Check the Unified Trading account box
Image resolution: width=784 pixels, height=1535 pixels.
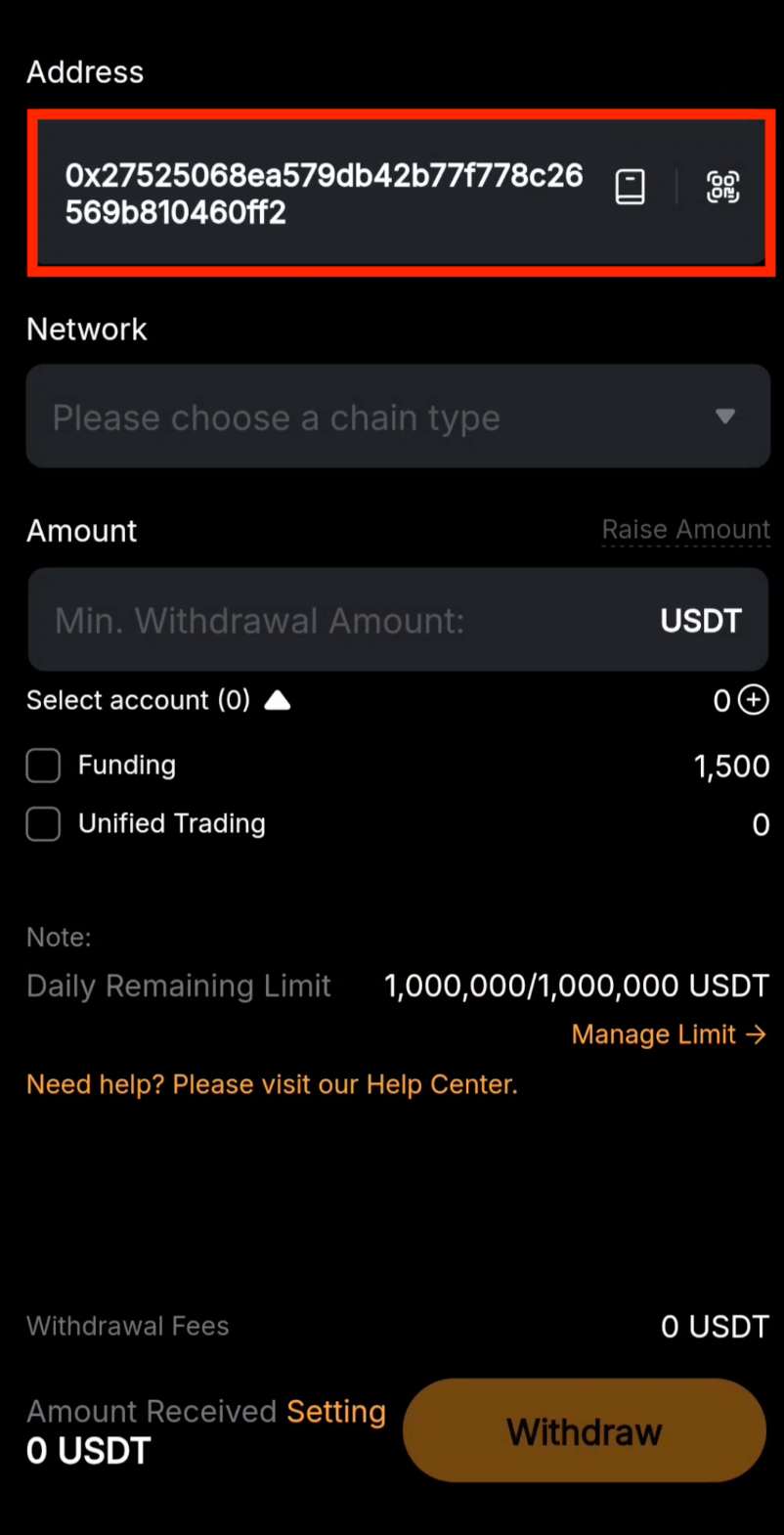click(43, 824)
